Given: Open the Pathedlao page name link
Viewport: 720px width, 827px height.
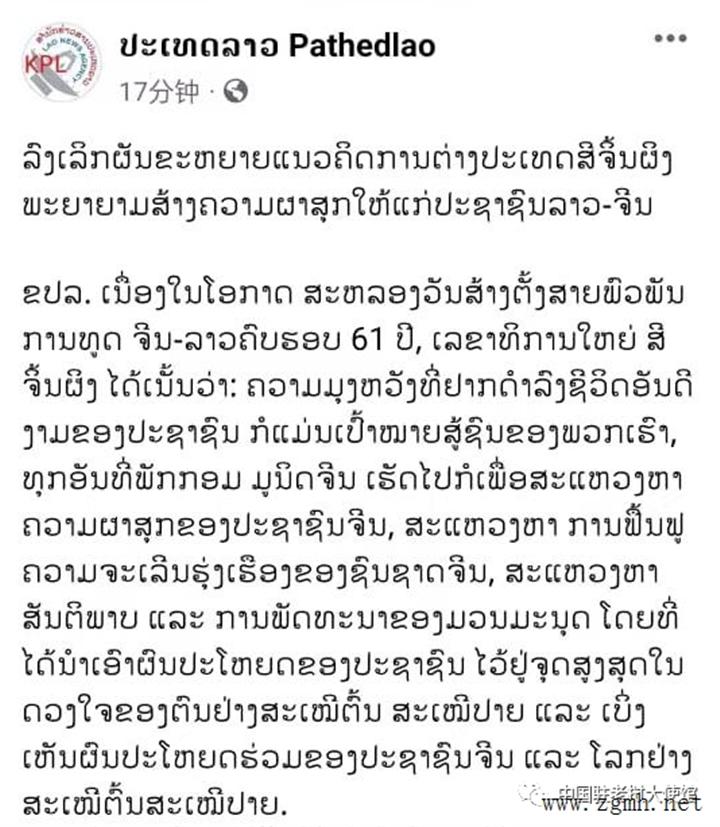Looking at the screenshot, I should point(277,46).
